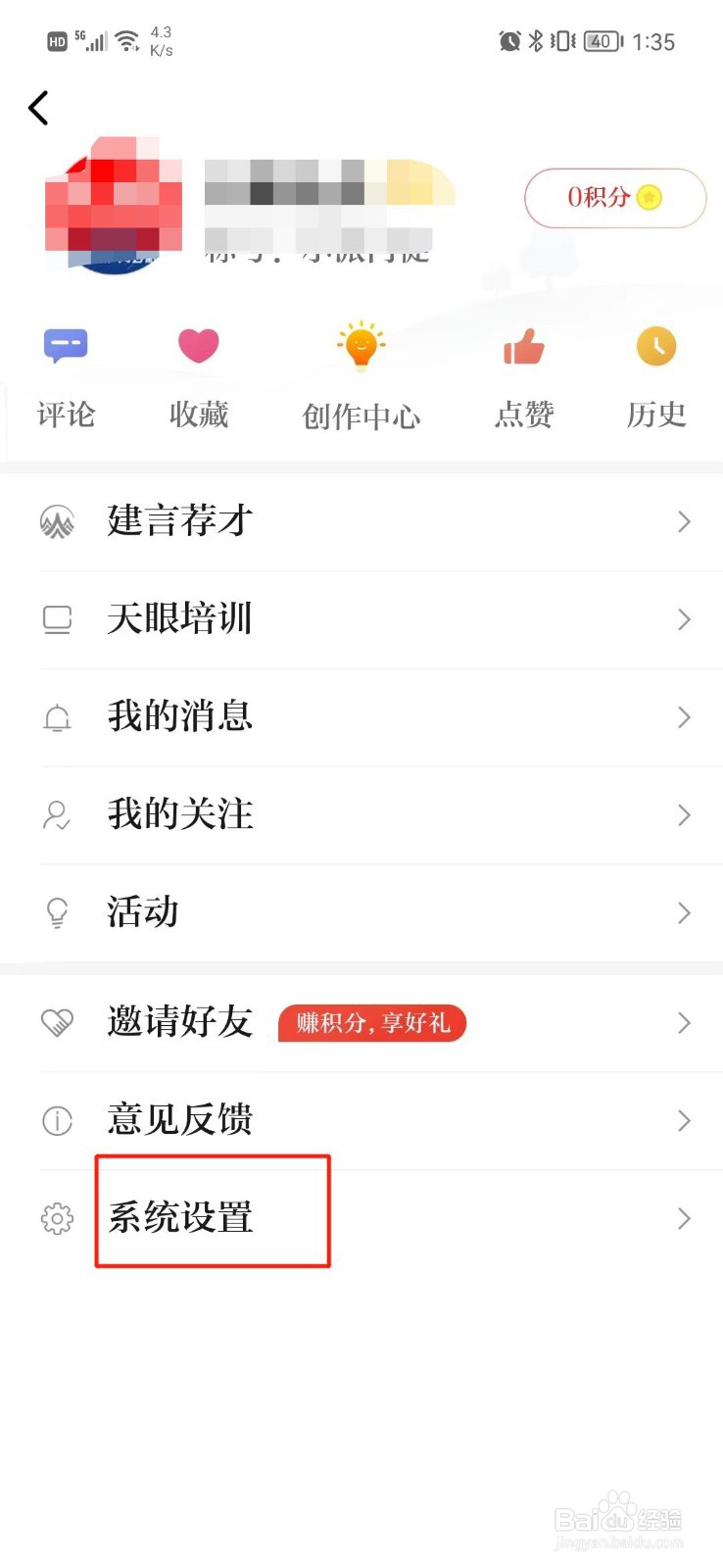
Task: Open 我的关注 followed list
Action: (x=362, y=815)
